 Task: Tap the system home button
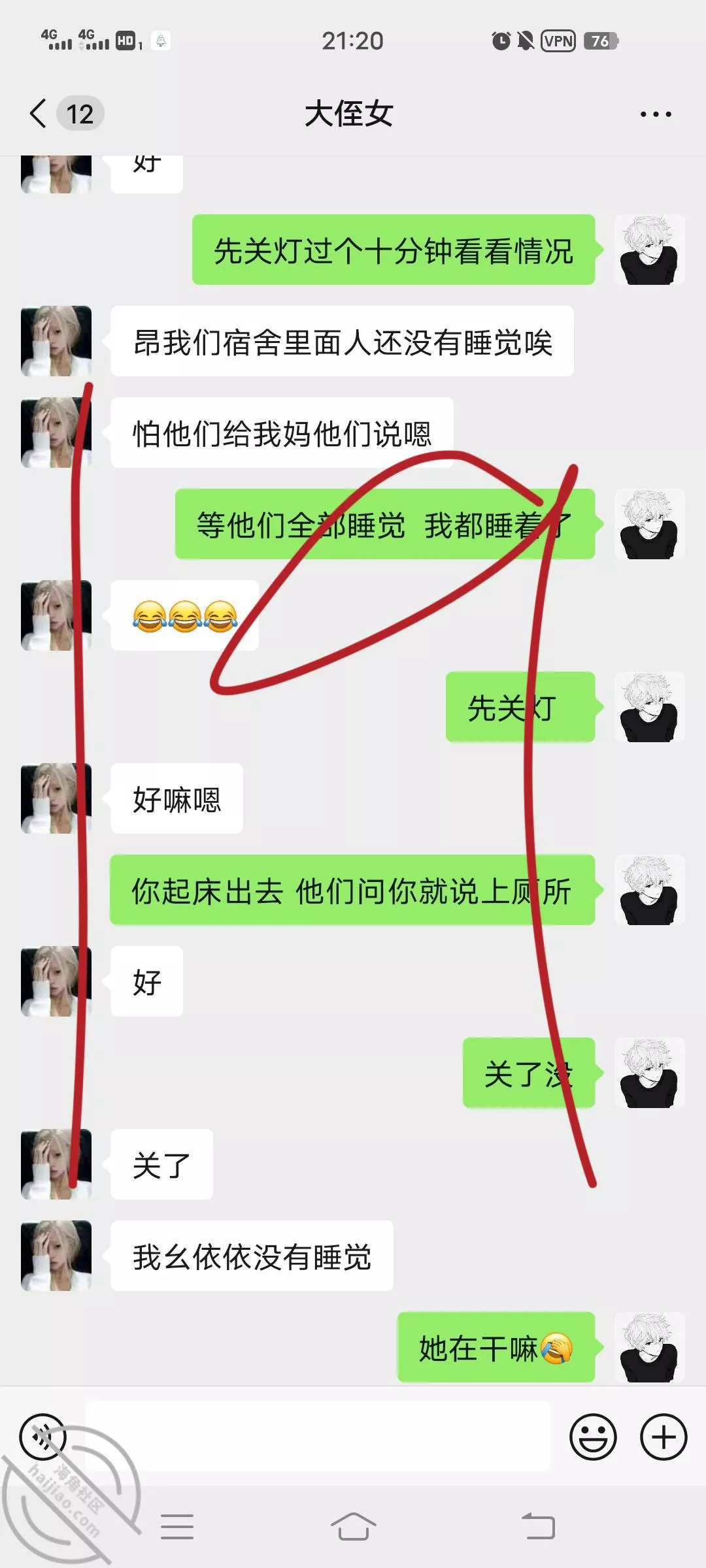(x=353, y=1527)
